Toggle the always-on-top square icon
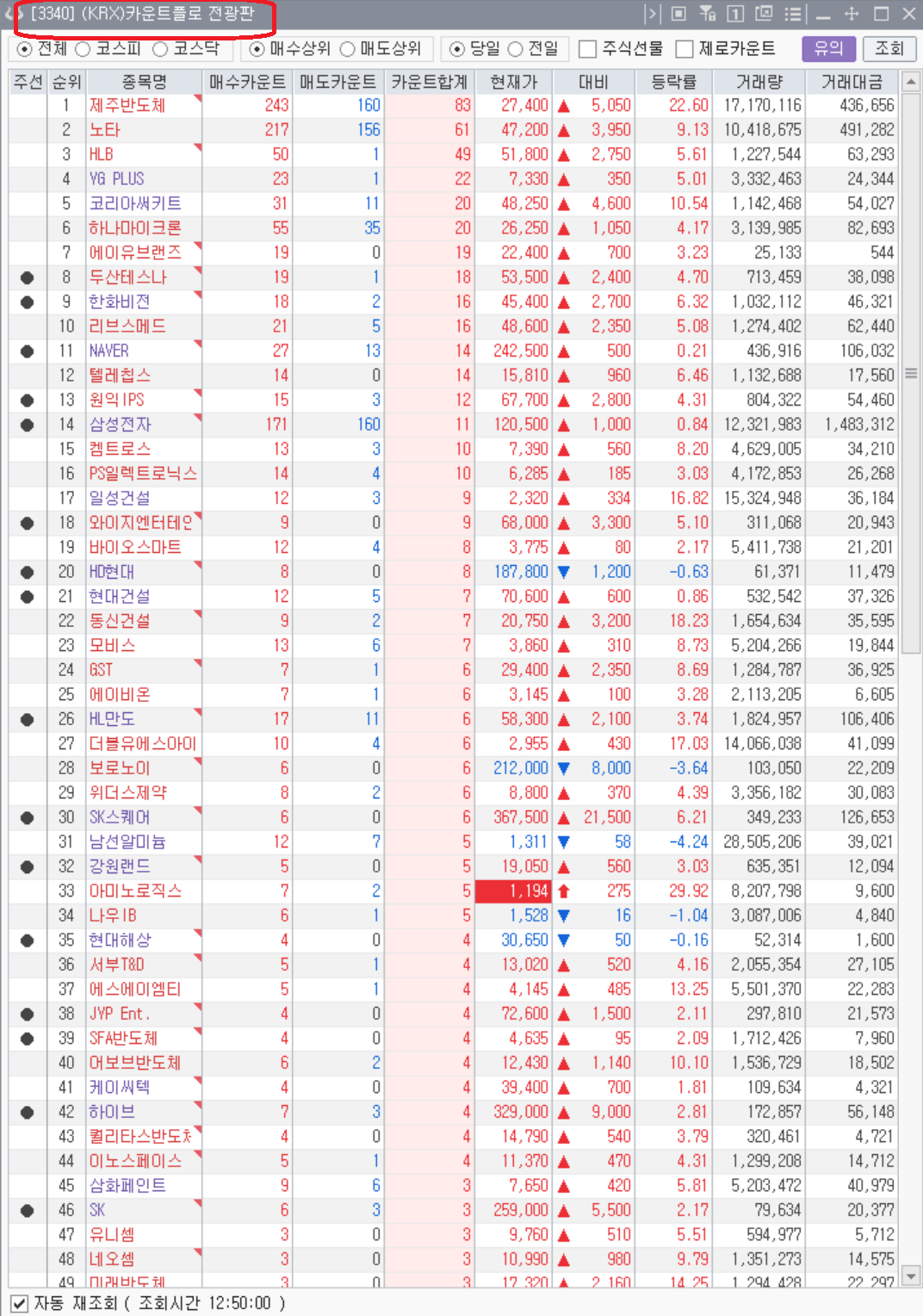Image resolution: width=923 pixels, height=1316 pixels. click(680, 13)
